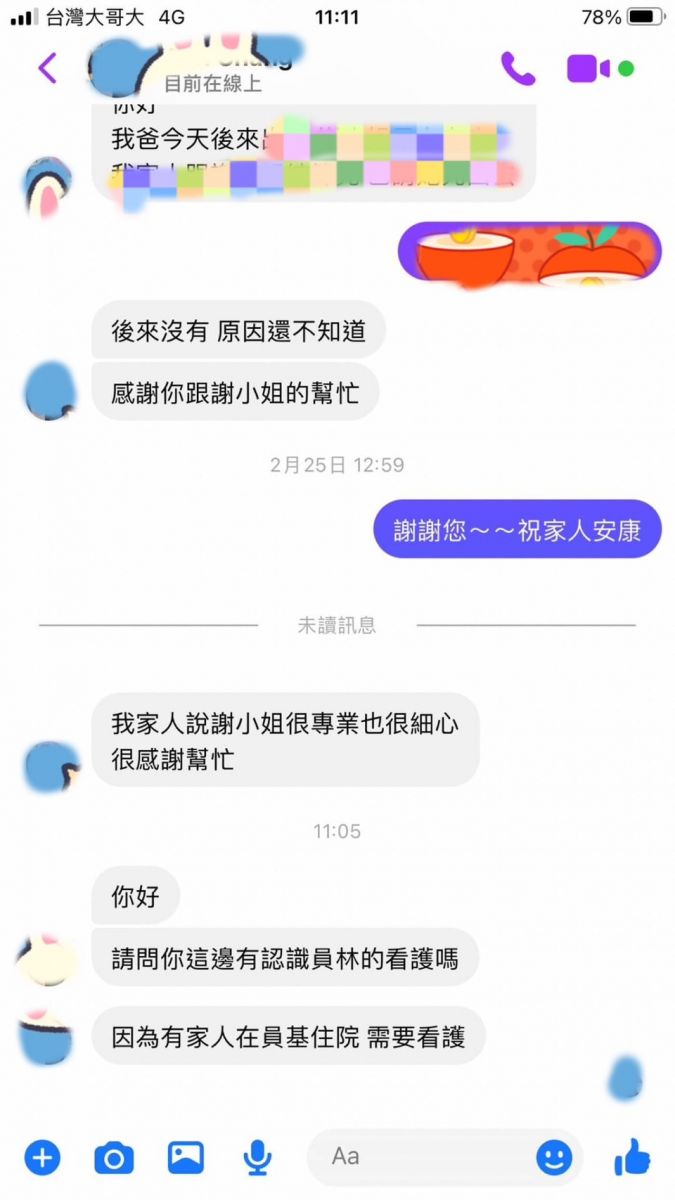This screenshot has height=1200, width=675.
Task: Open the emoji picker
Action: pos(554,1157)
